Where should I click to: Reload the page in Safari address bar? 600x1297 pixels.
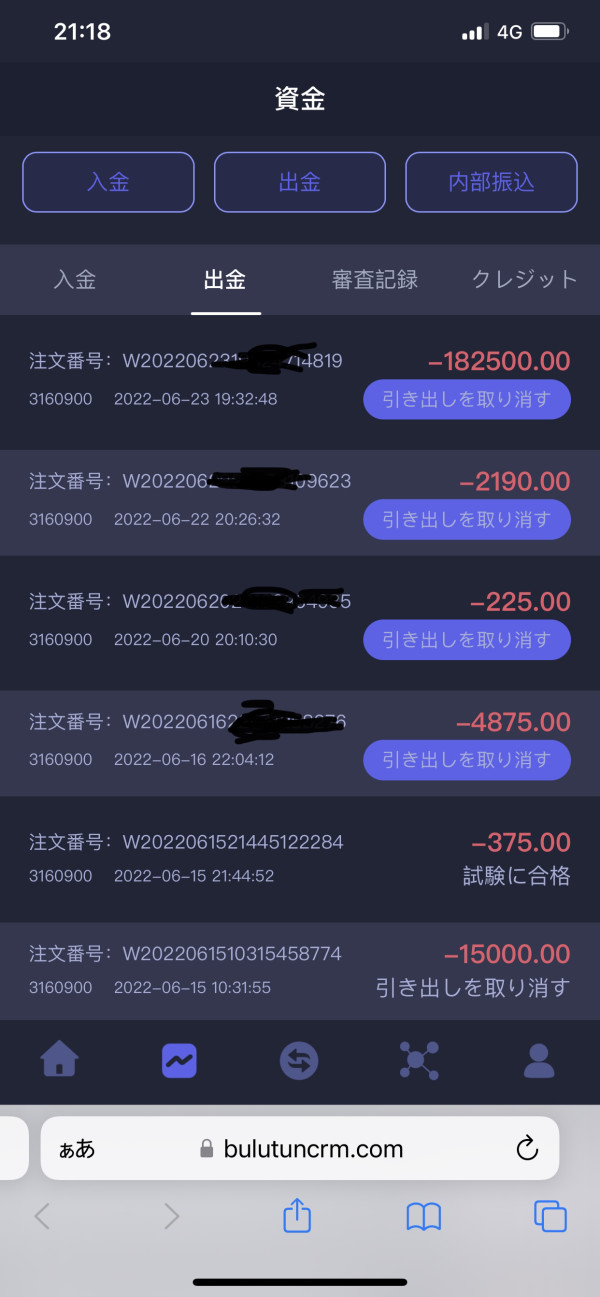527,1149
